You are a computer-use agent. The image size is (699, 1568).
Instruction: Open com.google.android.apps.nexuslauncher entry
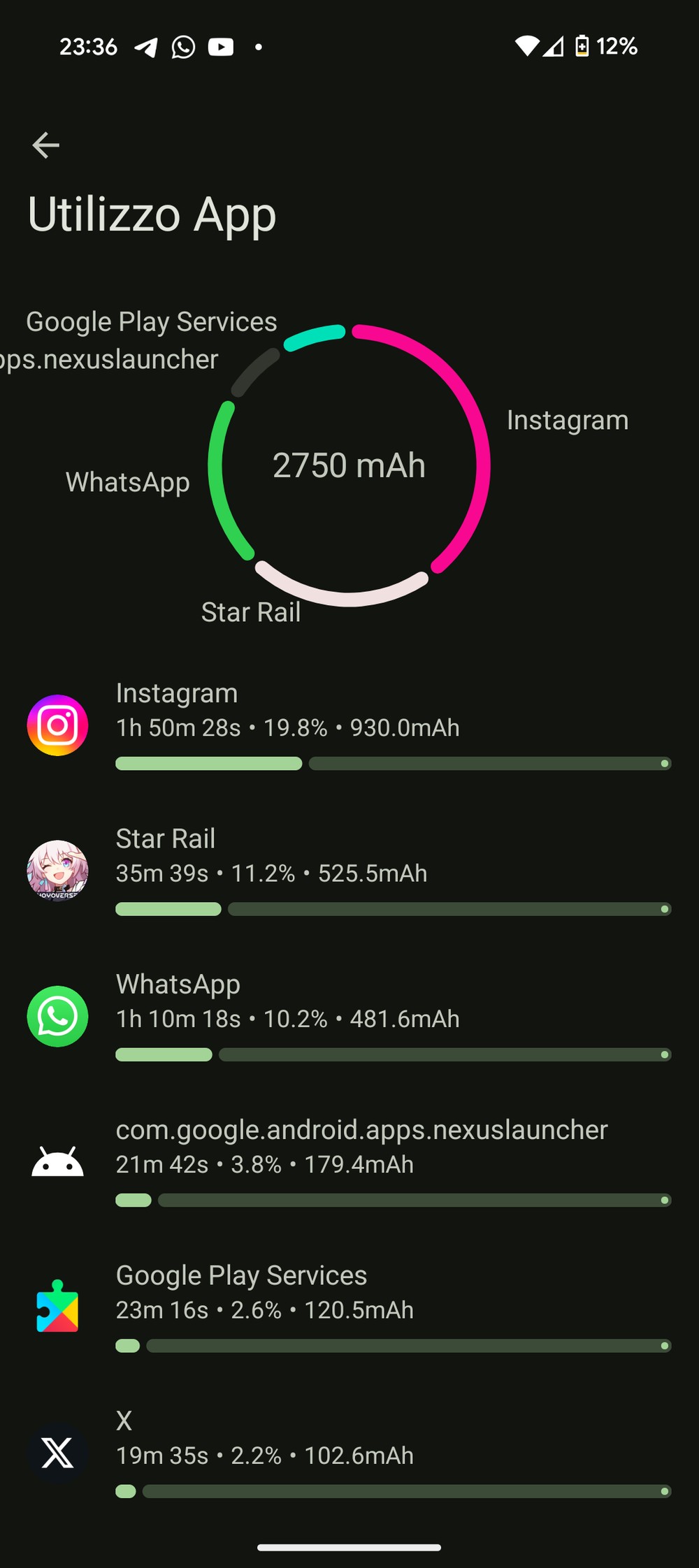[x=349, y=1163]
